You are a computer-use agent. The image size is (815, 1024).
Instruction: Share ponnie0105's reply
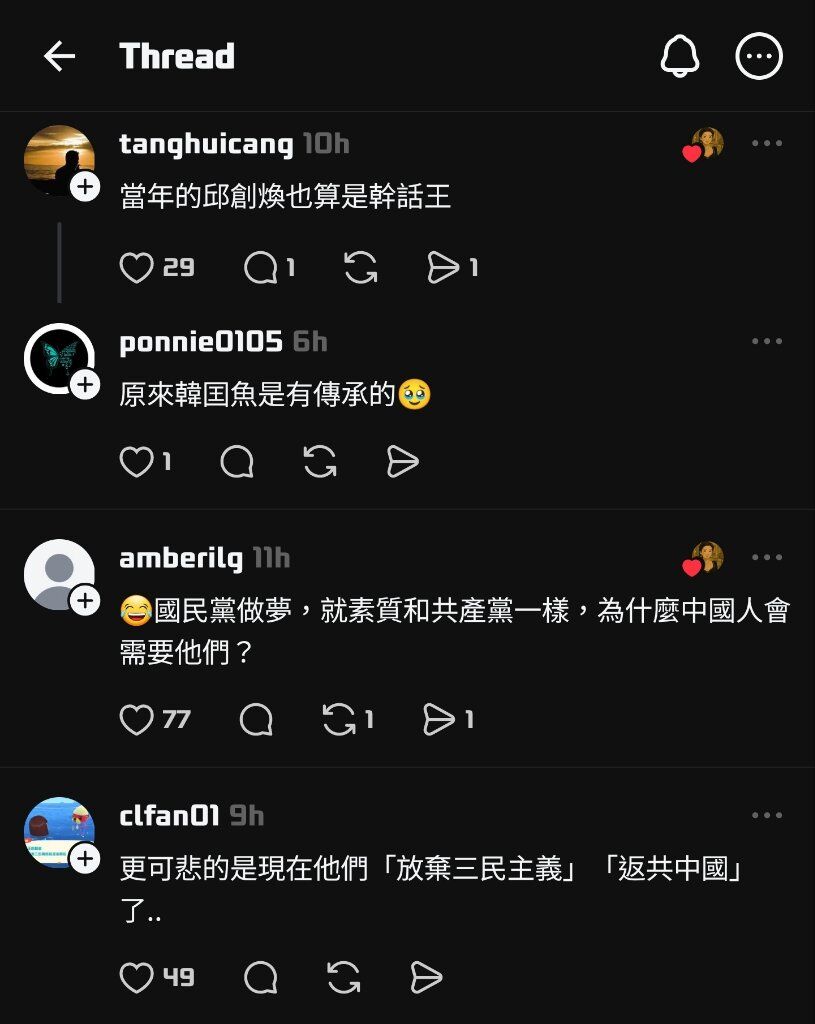pyautogui.click(x=402, y=462)
